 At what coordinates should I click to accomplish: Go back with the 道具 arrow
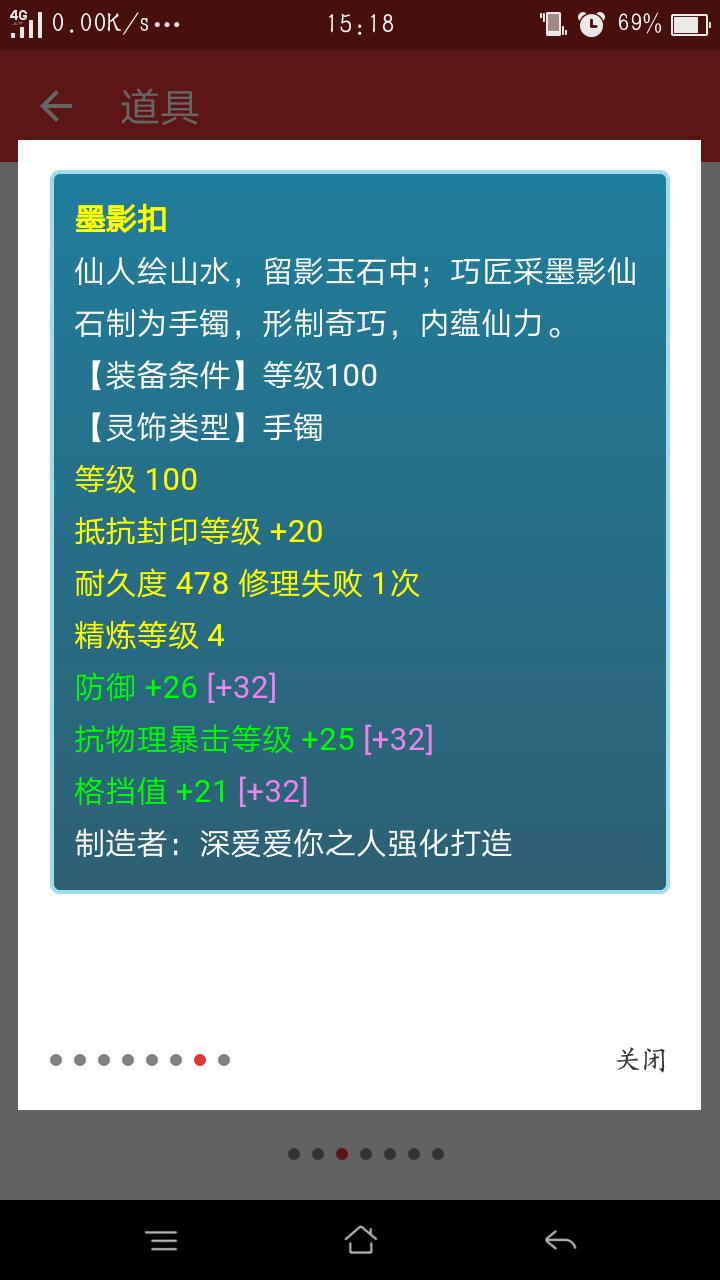pyautogui.click(x=56, y=106)
